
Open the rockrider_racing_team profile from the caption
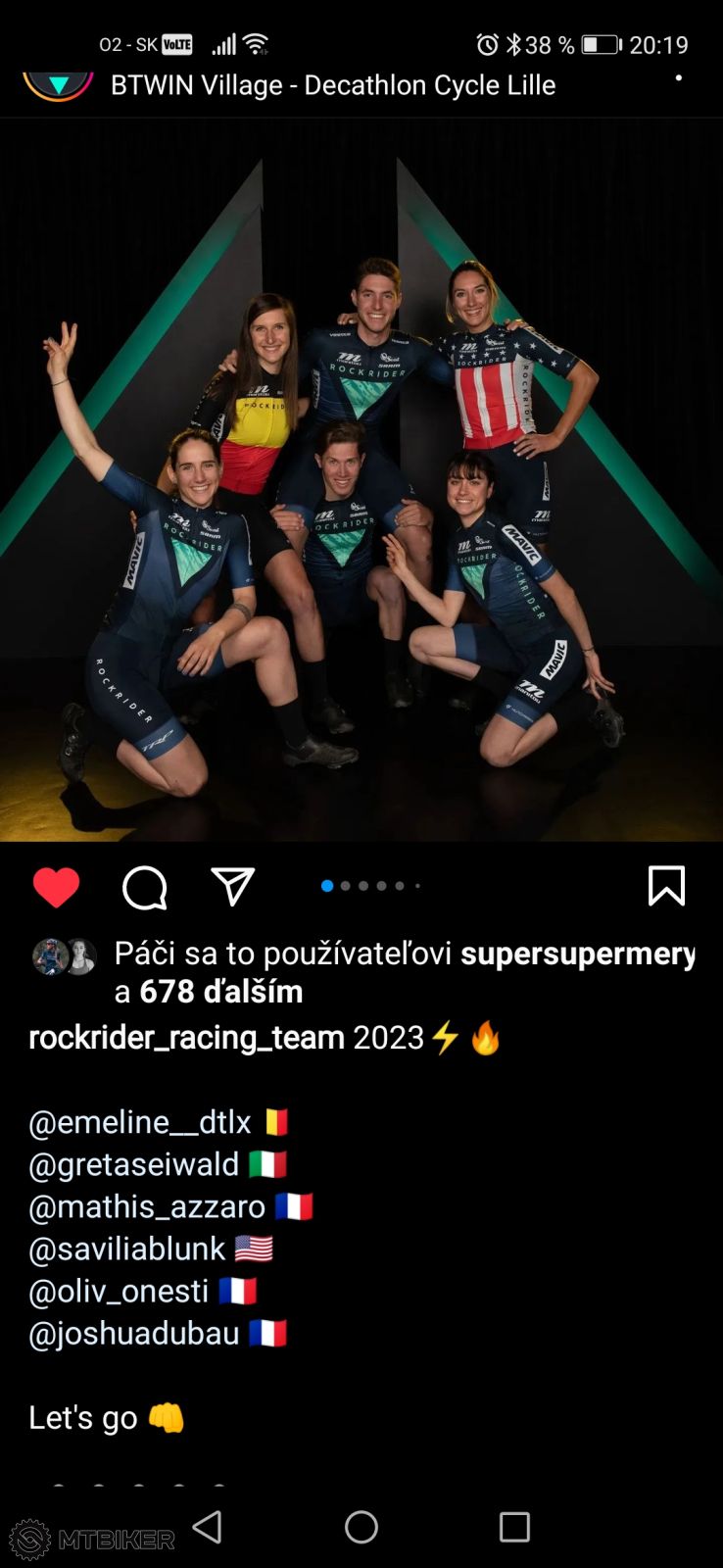(186, 1037)
